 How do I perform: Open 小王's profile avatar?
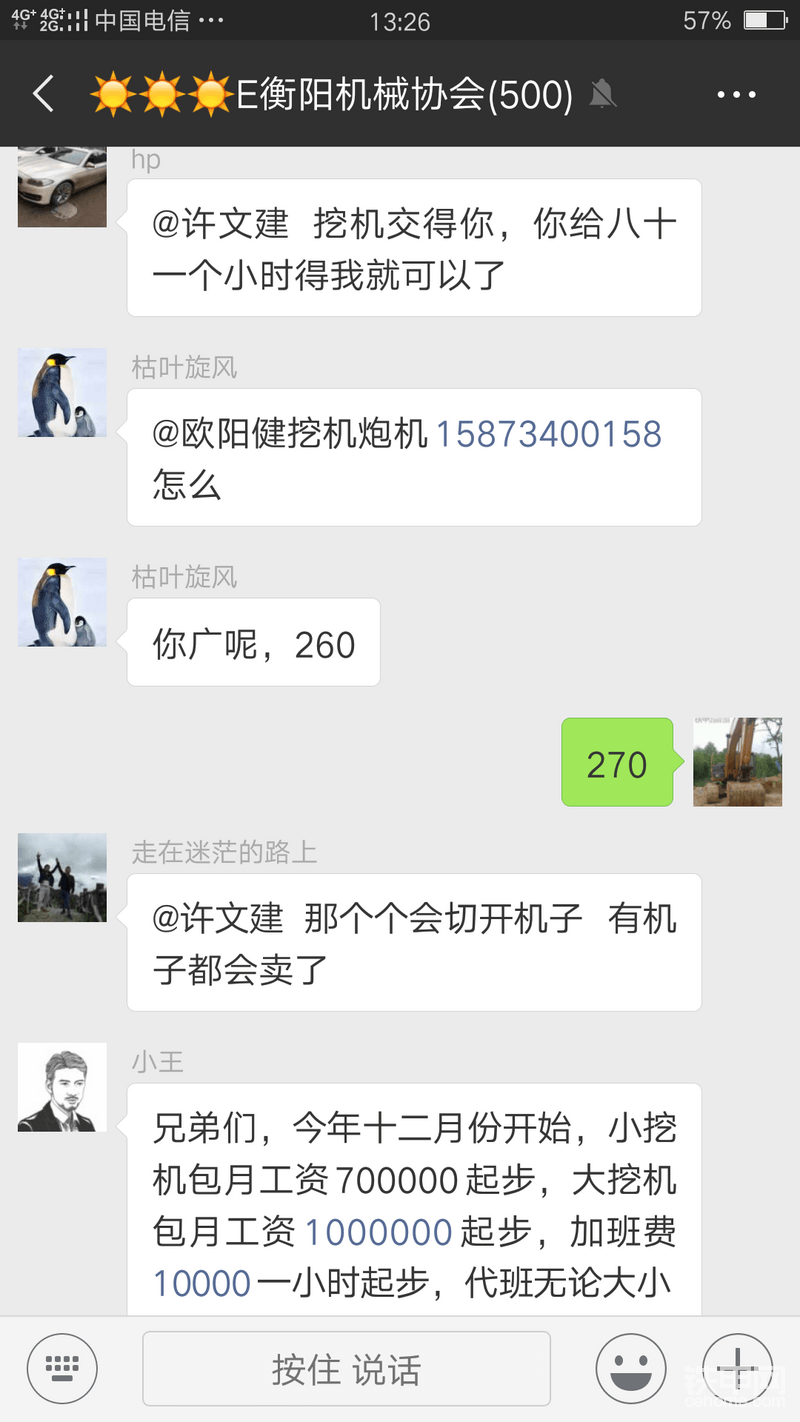[62, 1087]
